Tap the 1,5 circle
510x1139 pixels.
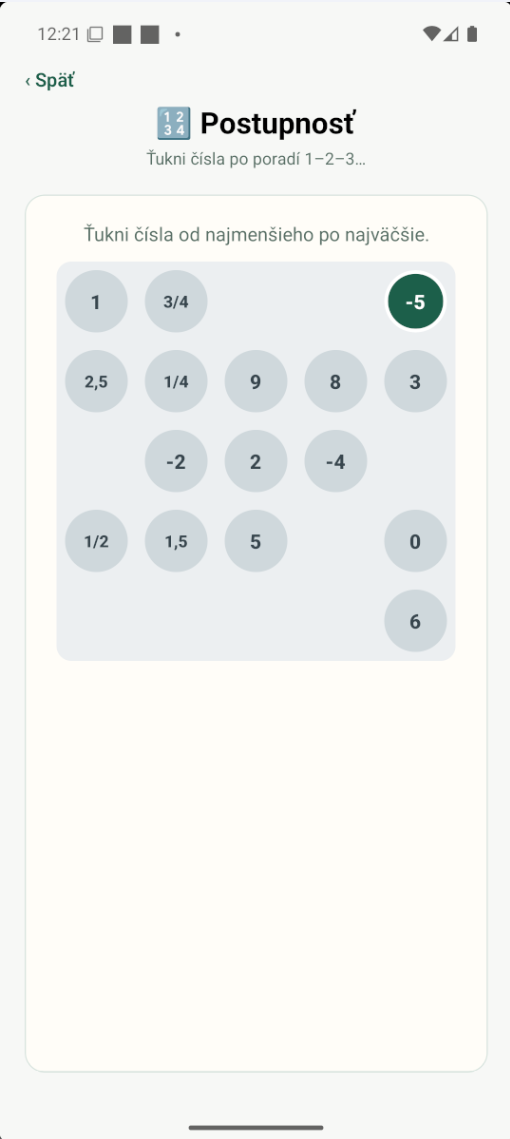(x=176, y=541)
